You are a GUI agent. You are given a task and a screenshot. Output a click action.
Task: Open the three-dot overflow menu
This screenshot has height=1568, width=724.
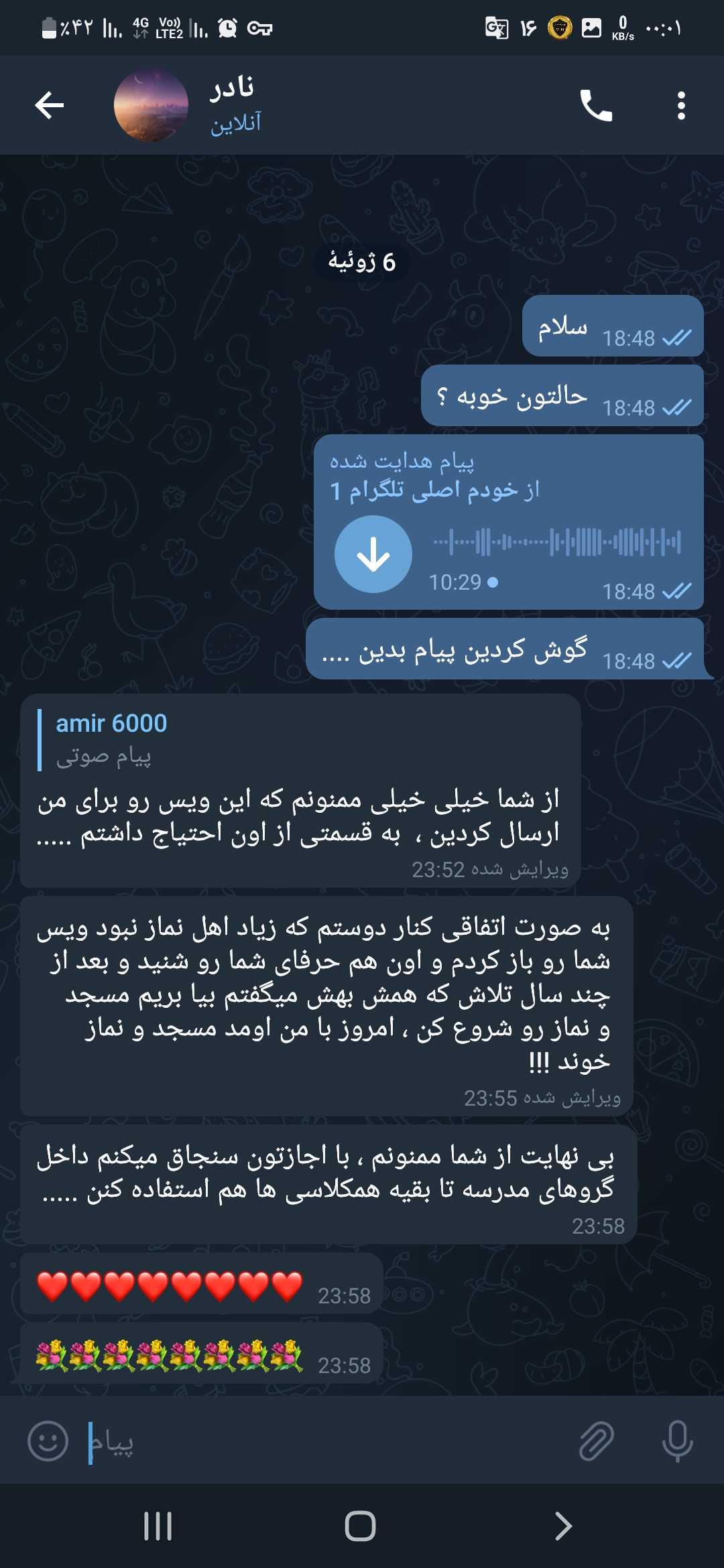pos(681,105)
